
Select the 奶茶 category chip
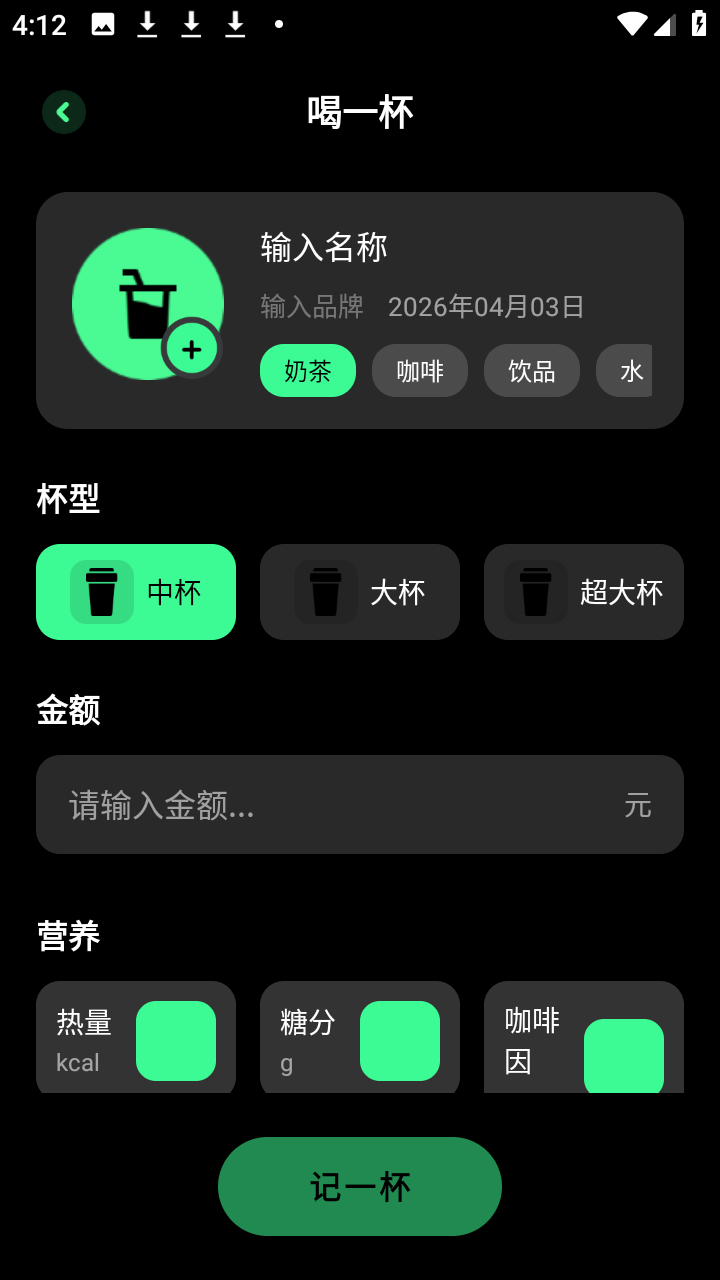point(307,370)
